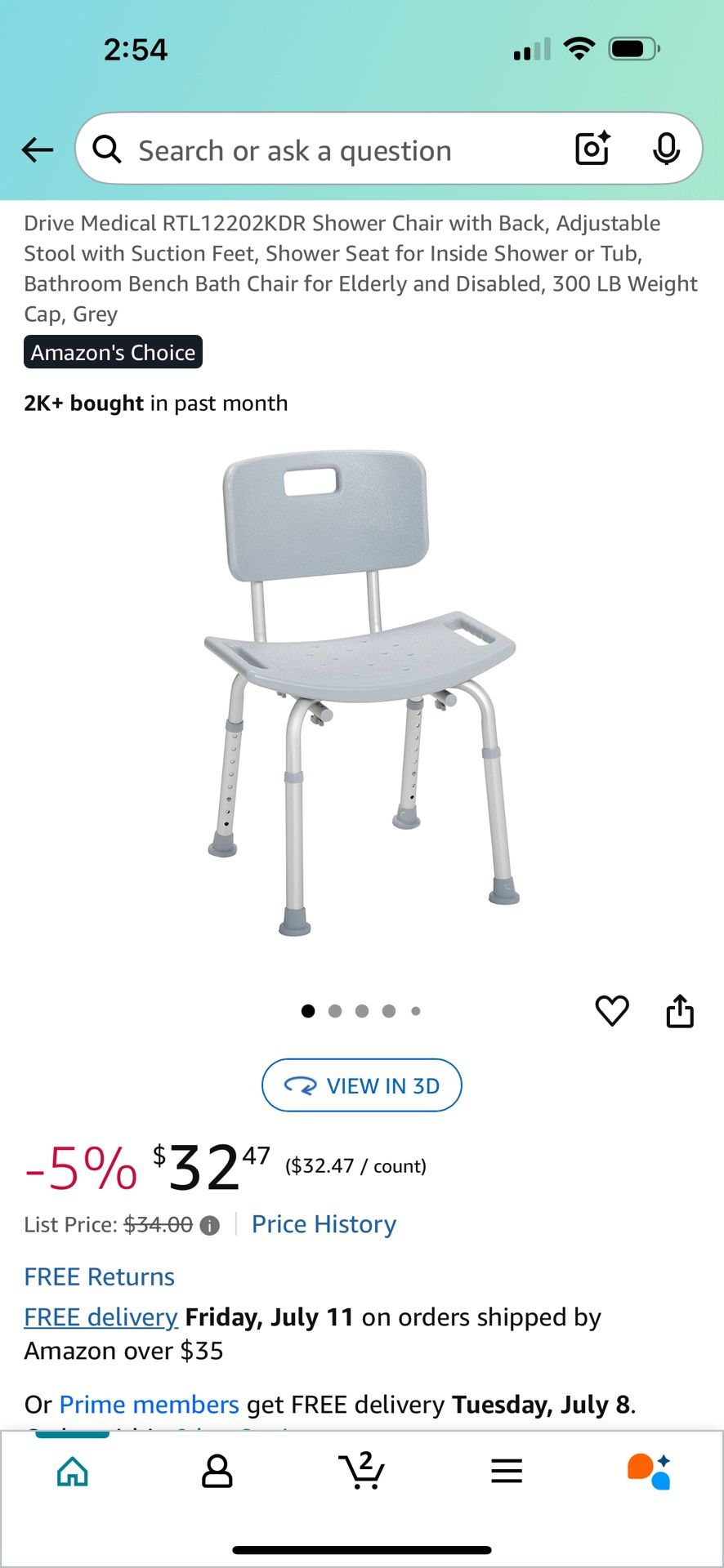Open camera lens search
The height and width of the screenshot is (1568, 724).
click(x=592, y=149)
